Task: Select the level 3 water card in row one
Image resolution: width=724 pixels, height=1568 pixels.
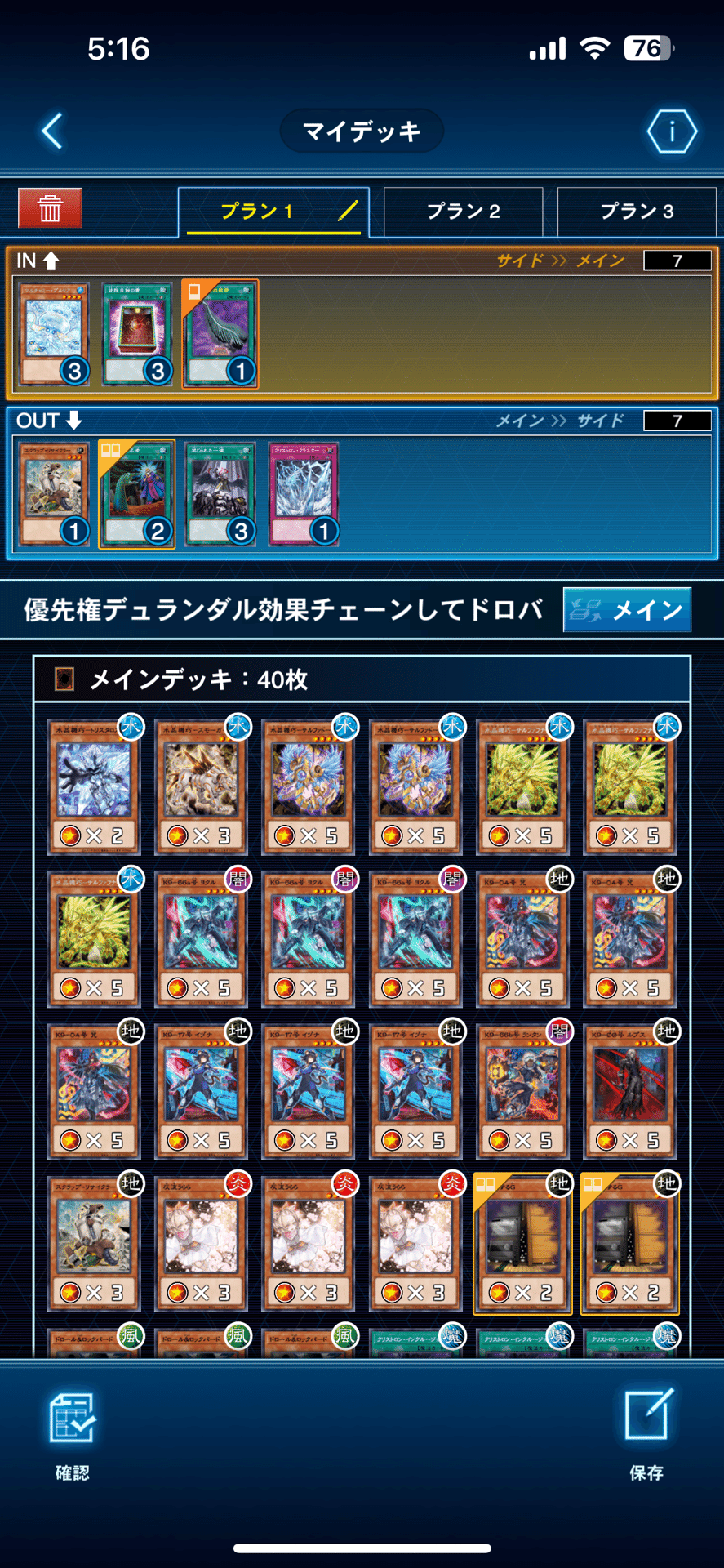Action: (201, 786)
